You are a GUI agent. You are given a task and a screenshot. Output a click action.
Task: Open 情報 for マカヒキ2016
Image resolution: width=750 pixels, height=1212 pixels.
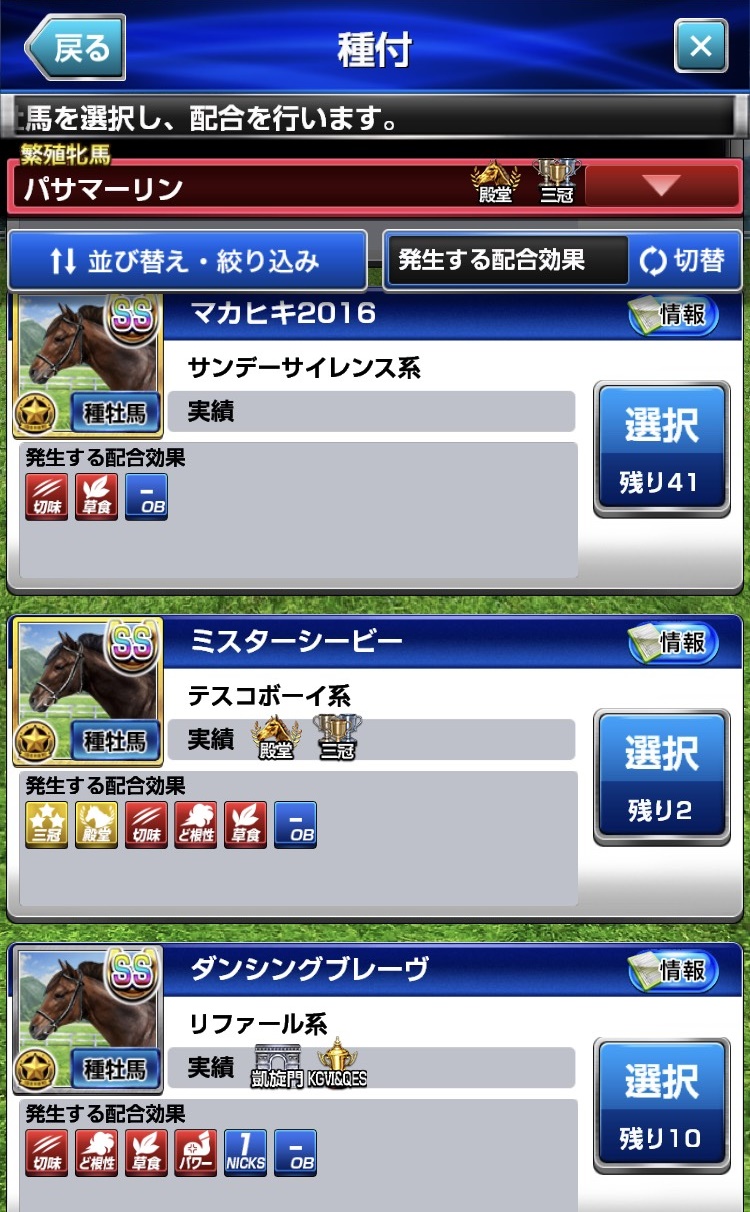(x=673, y=316)
